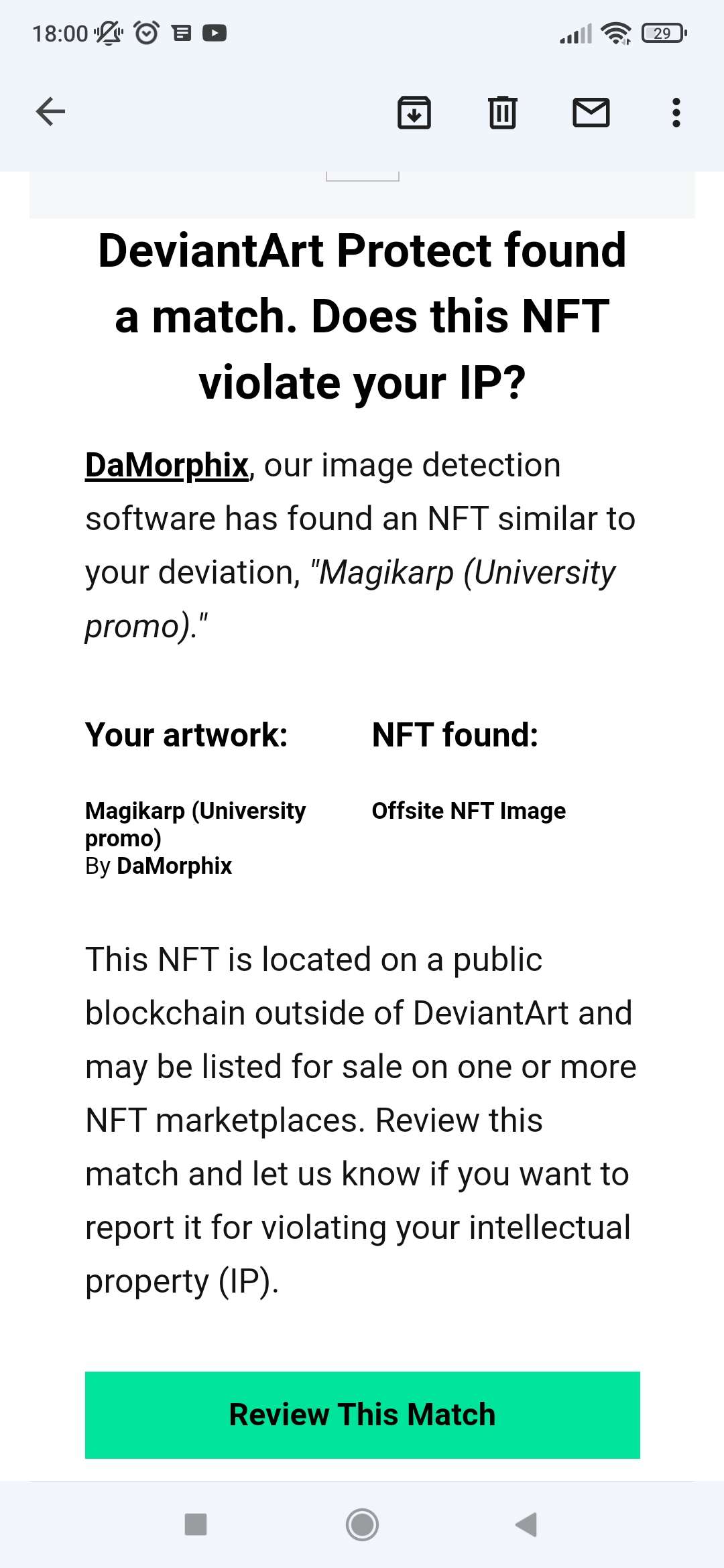Tap the Review This Match button
The width and height of the screenshot is (724, 1568).
[x=362, y=1415]
